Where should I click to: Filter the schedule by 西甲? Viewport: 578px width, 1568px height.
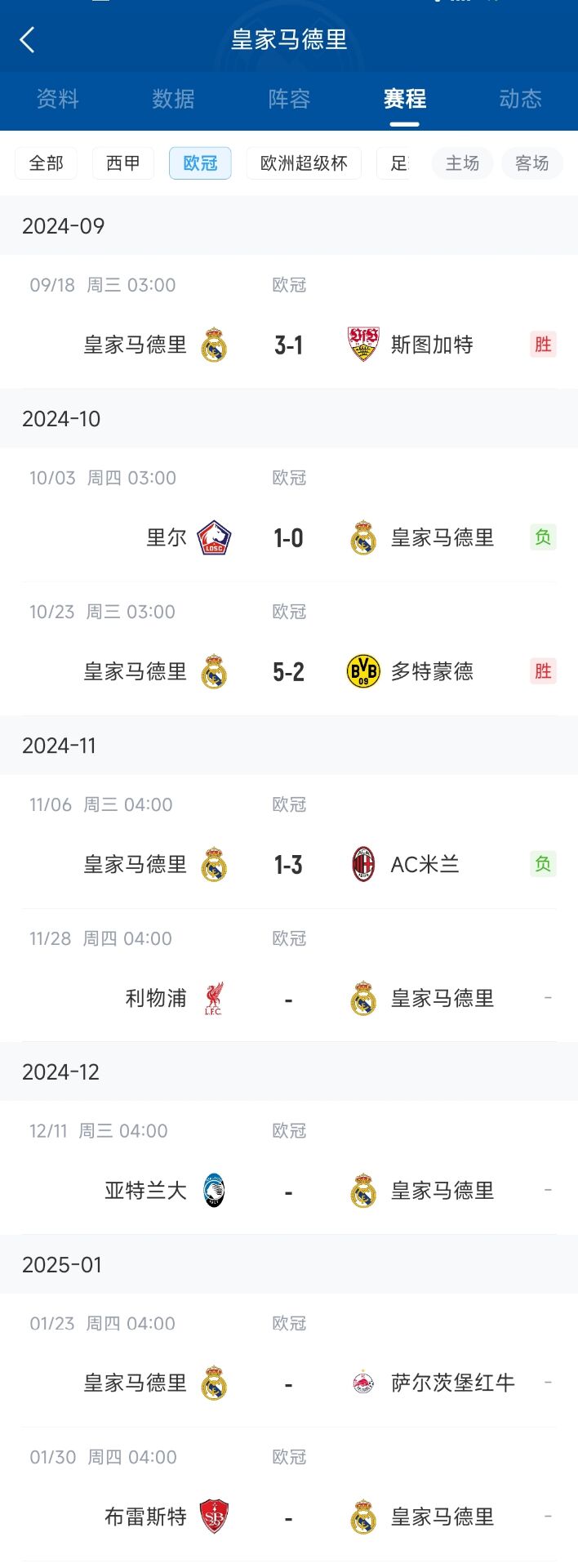point(123,163)
